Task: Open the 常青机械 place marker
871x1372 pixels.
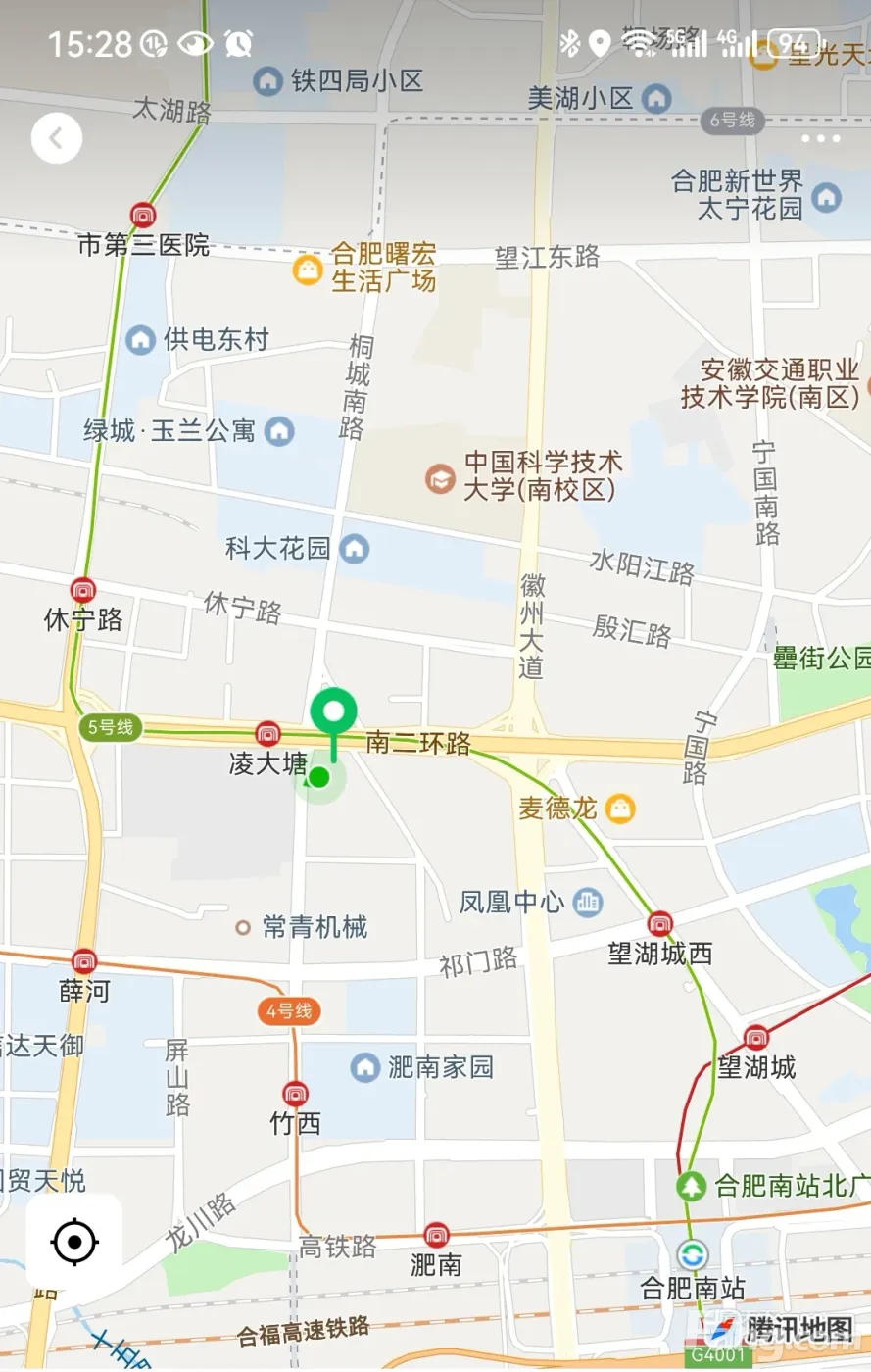Action: point(243,927)
